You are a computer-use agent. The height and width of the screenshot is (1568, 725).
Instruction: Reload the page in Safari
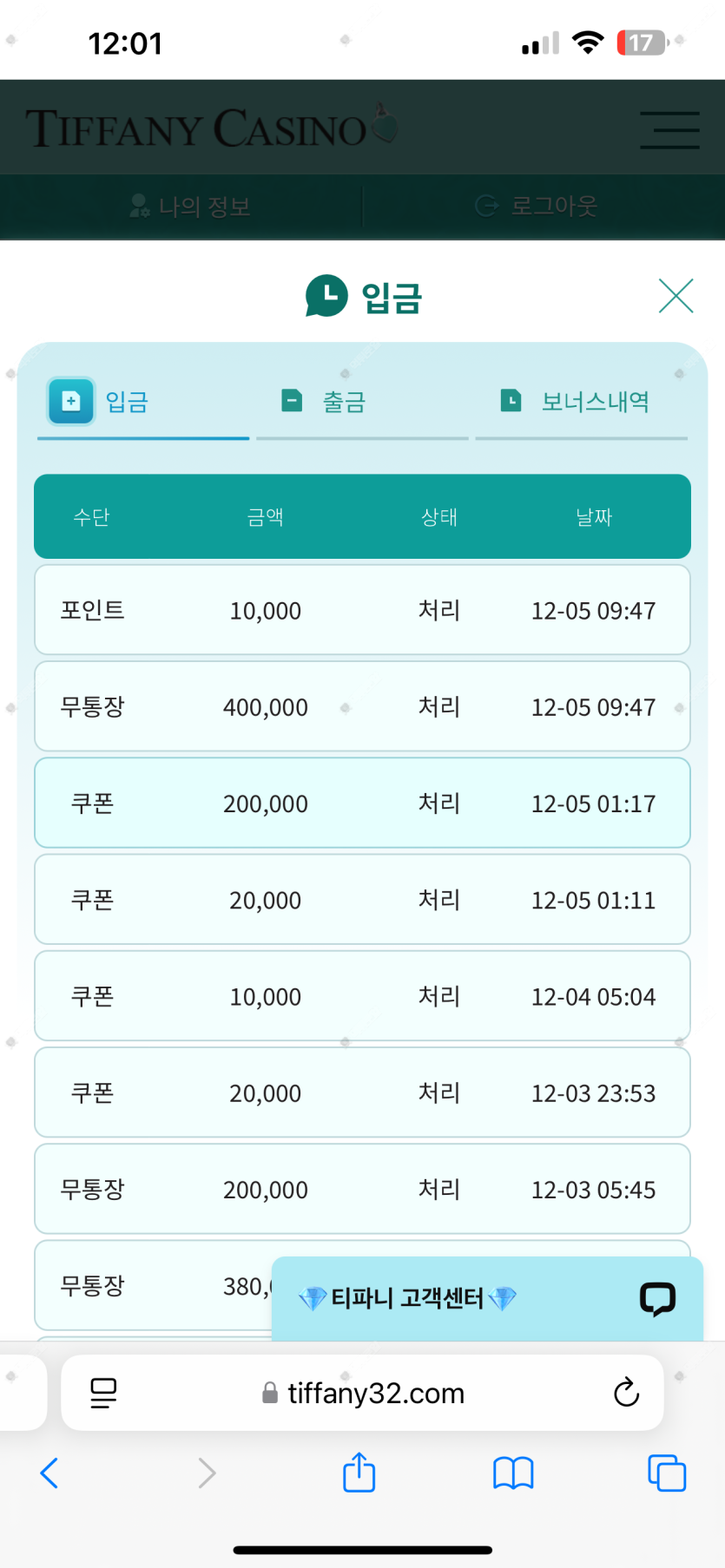[626, 1393]
